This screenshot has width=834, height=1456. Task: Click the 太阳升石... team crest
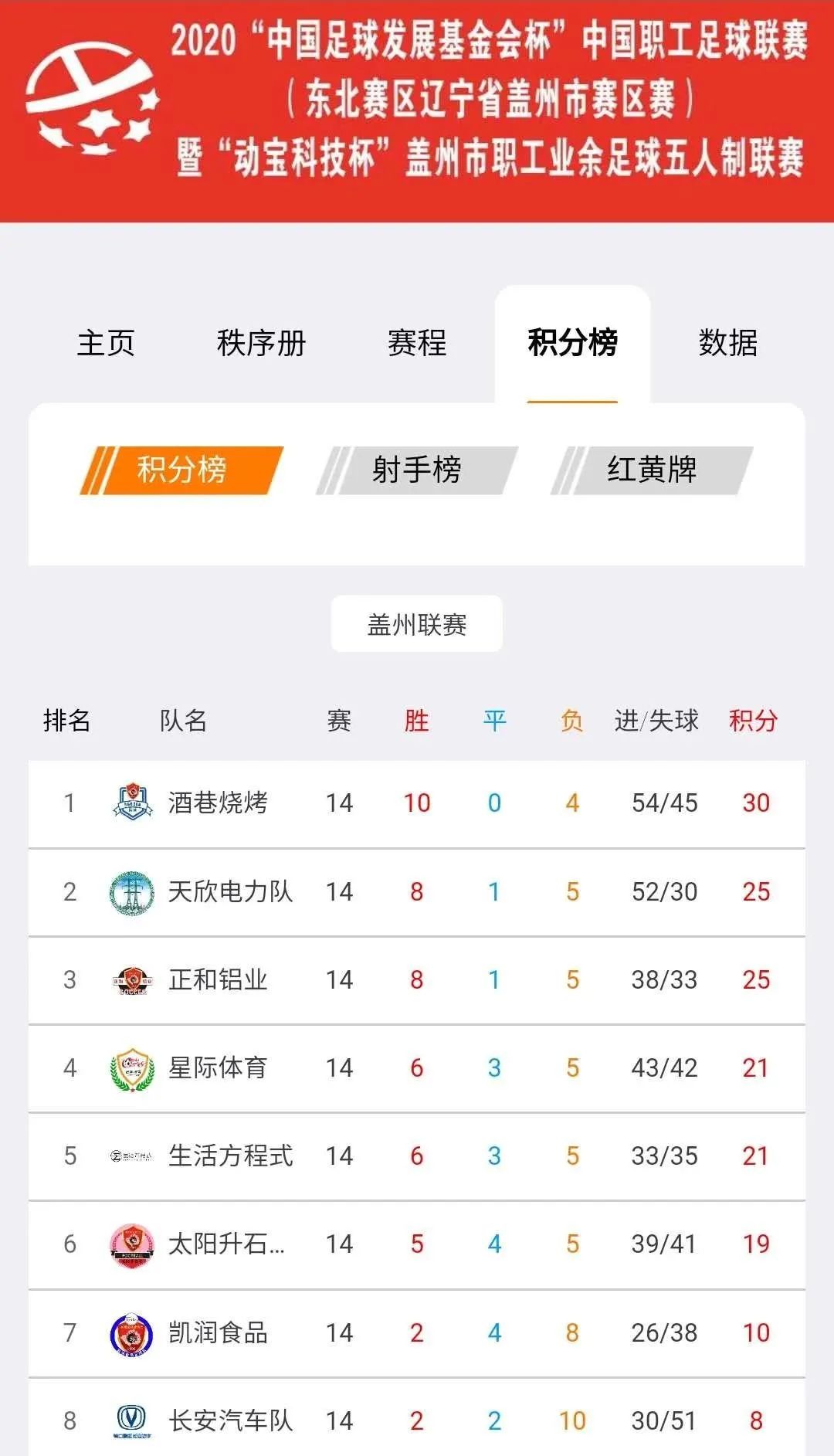(133, 1246)
